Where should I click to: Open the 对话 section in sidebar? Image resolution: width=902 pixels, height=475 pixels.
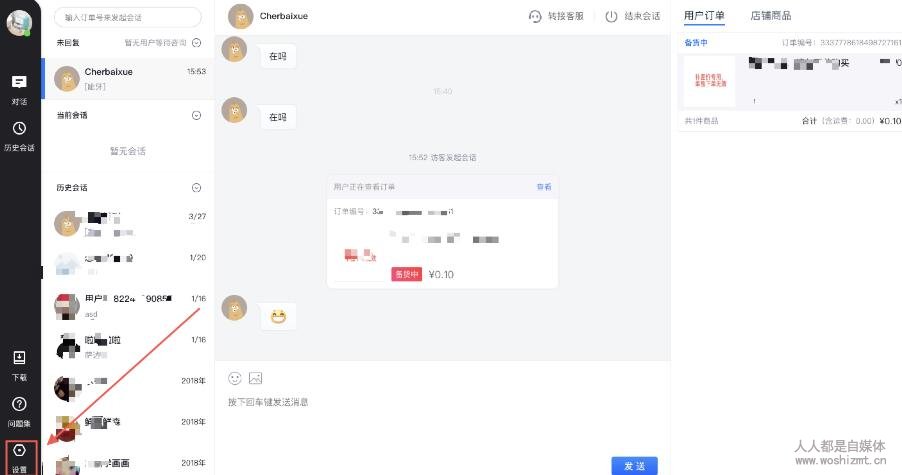click(x=19, y=88)
